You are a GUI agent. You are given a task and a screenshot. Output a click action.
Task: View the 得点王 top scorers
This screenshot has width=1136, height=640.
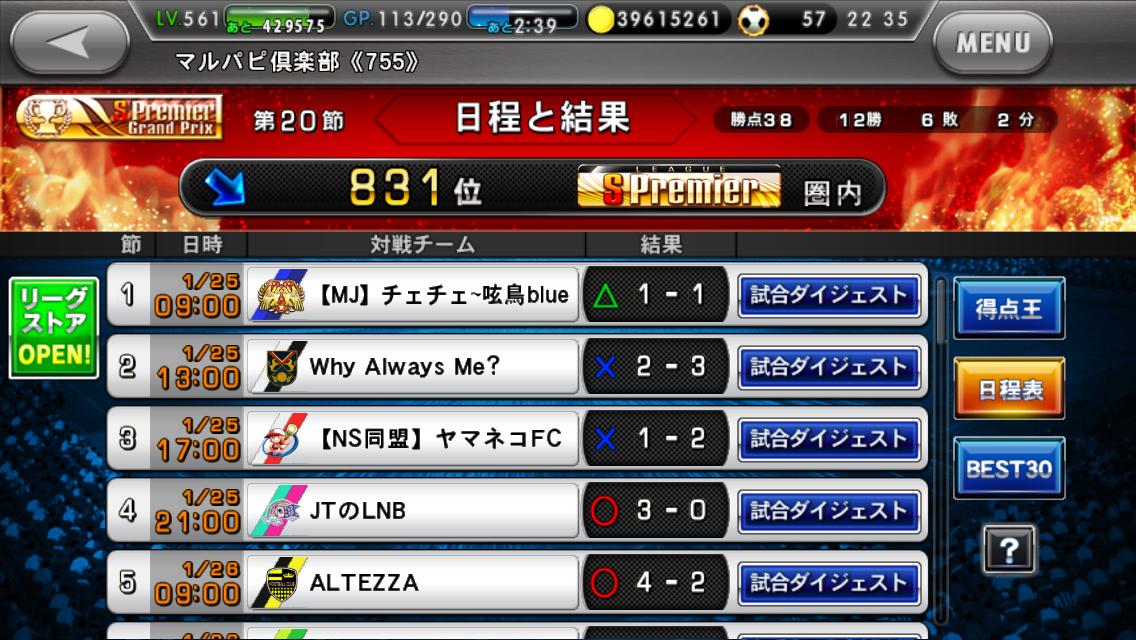1008,308
